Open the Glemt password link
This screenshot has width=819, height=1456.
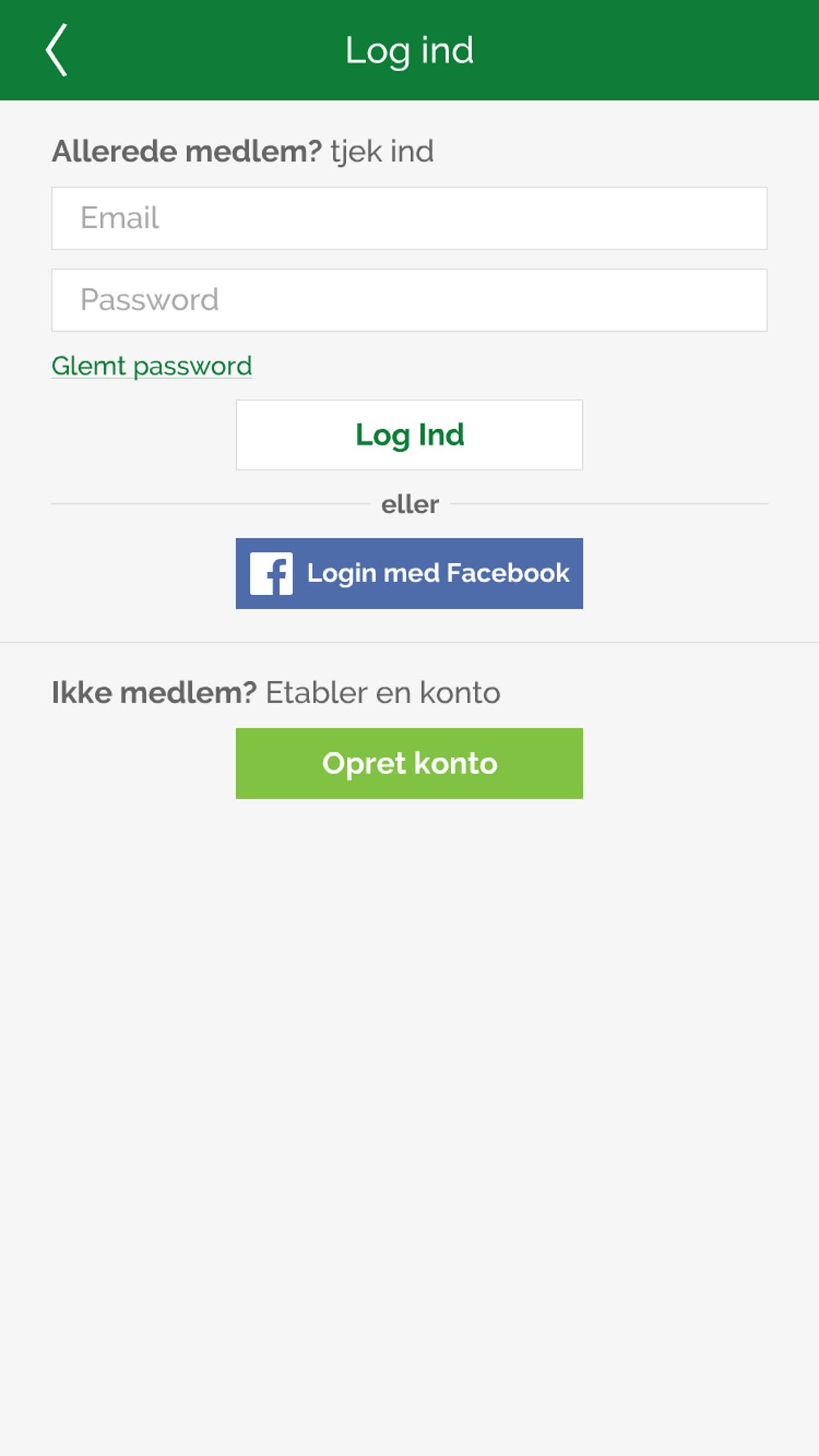click(152, 366)
